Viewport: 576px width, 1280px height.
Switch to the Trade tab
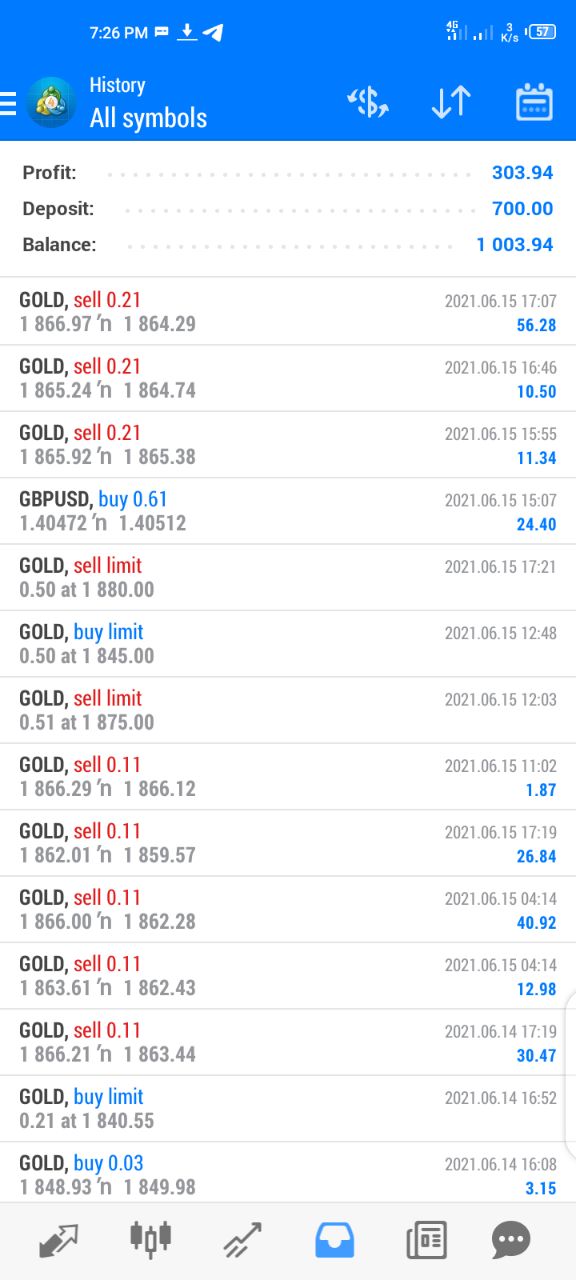243,1241
